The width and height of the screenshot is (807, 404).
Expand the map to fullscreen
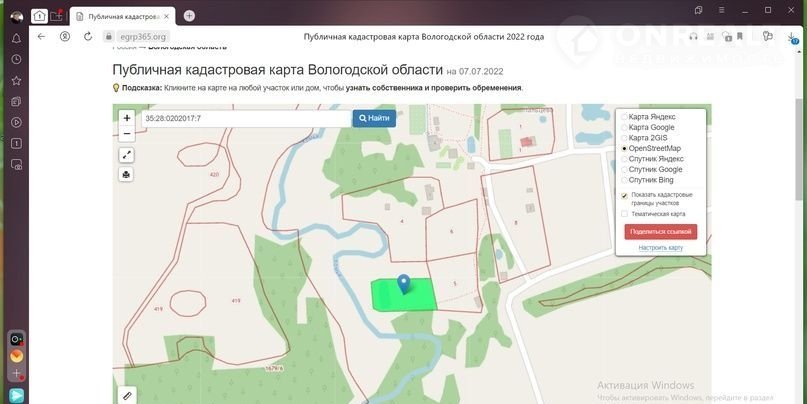[x=126, y=155]
